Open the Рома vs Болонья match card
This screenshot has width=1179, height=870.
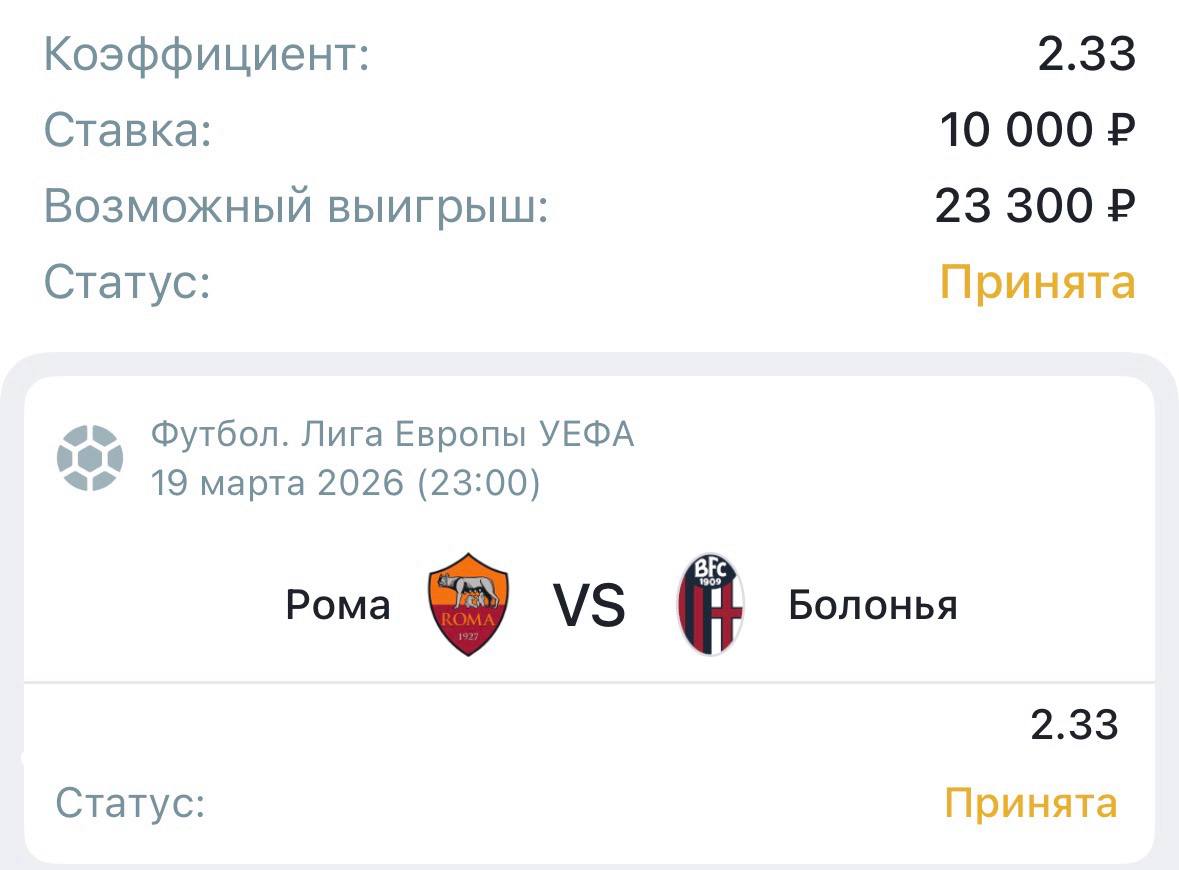tap(590, 606)
